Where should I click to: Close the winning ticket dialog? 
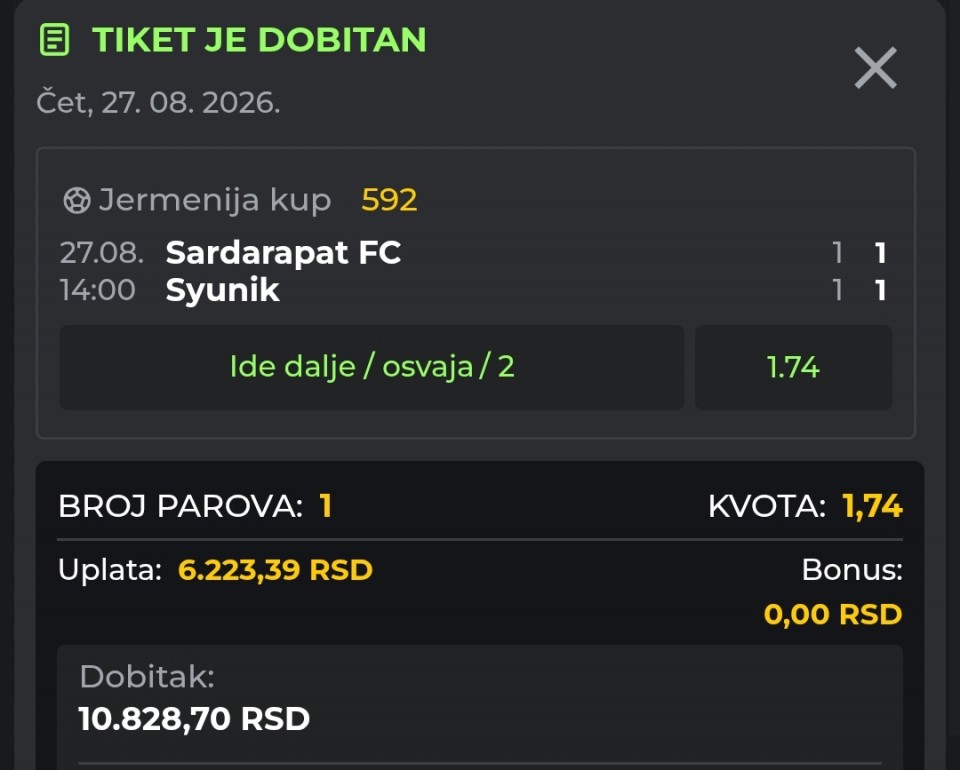click(x=876, y=68)
